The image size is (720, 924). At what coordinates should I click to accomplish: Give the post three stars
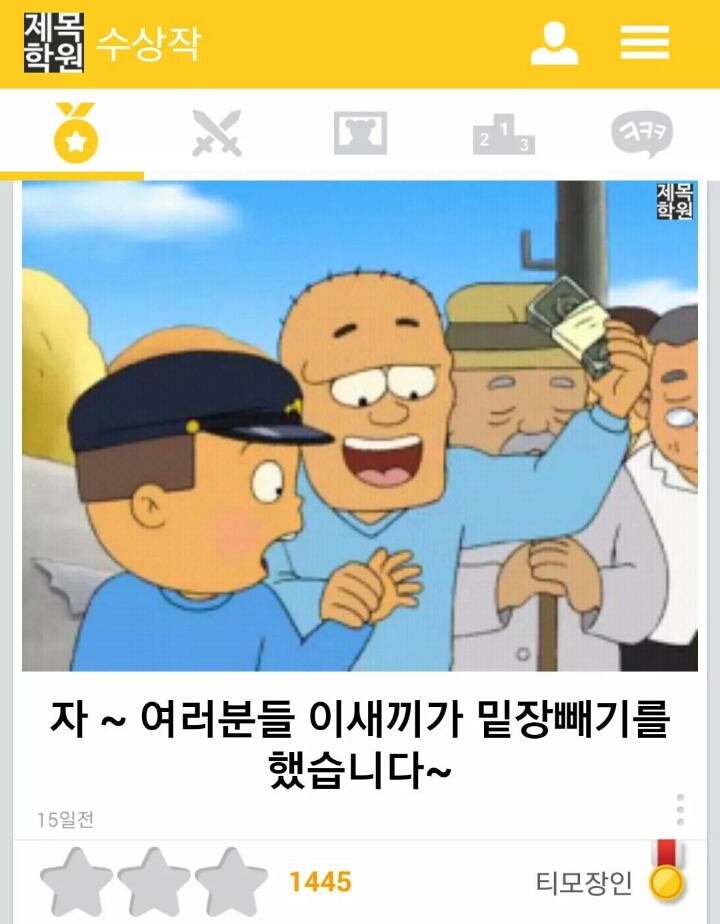tap(230, 881)
